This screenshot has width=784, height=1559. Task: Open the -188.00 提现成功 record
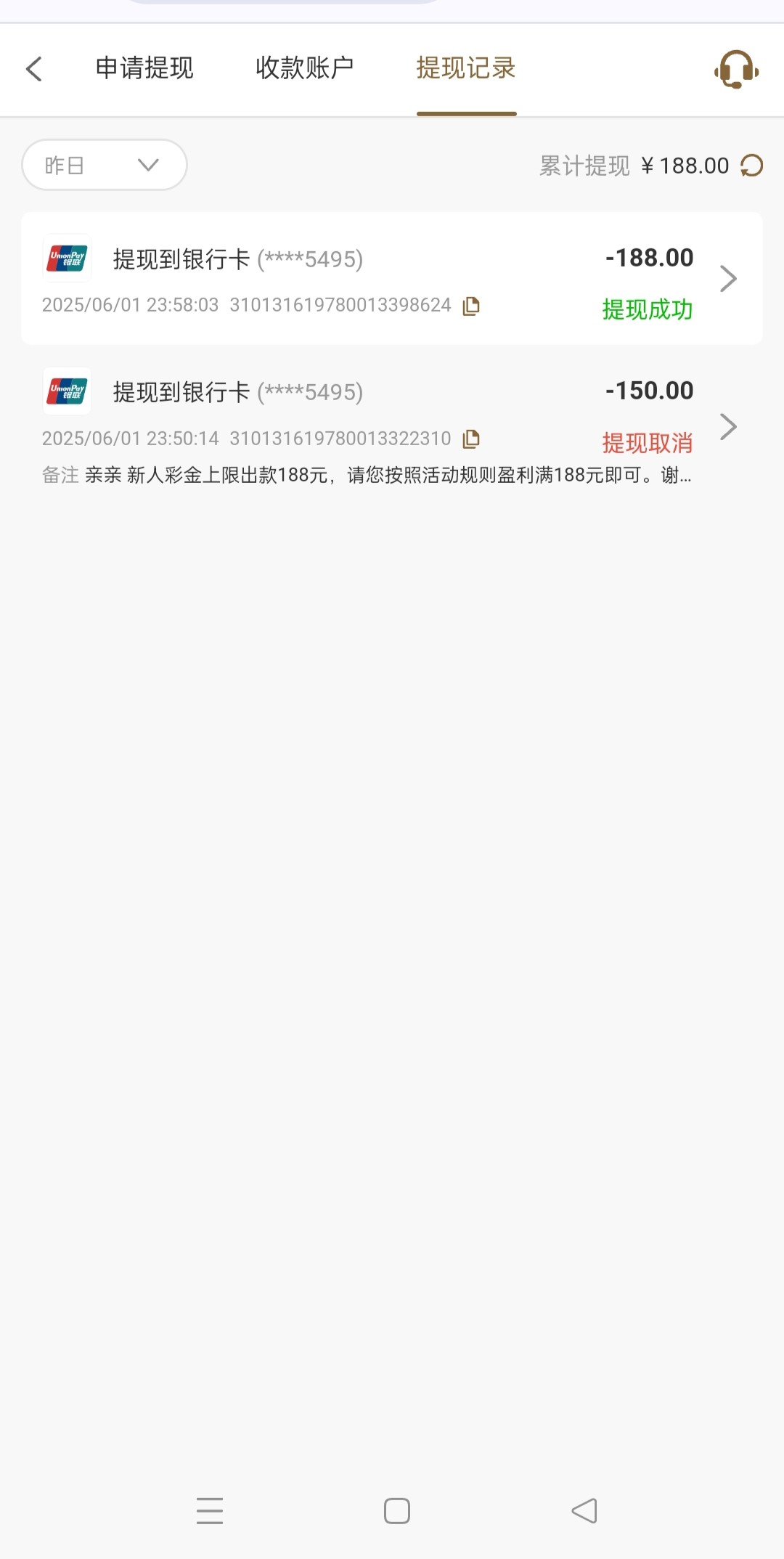pos(392,278)
